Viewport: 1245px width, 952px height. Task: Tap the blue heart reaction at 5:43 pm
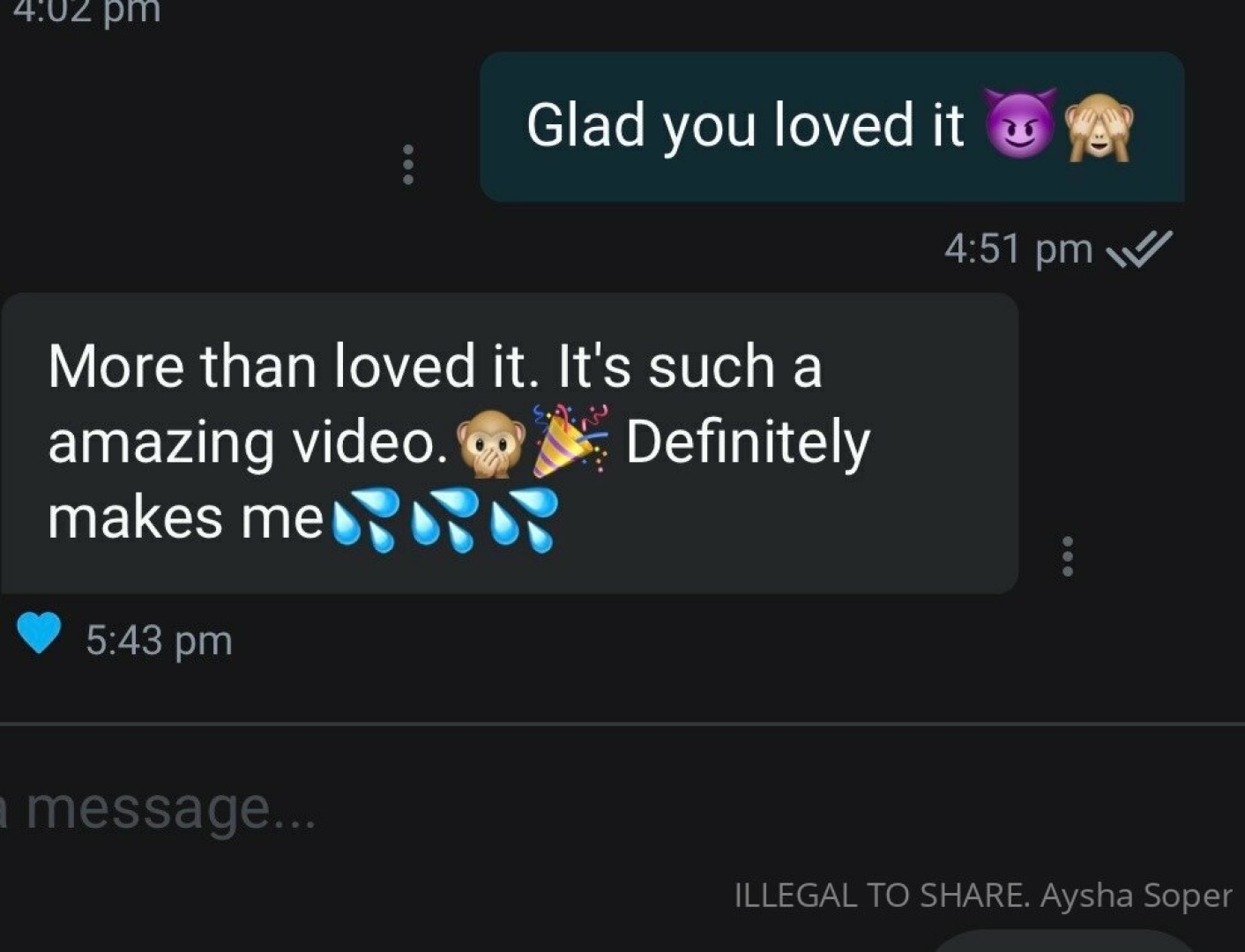[x=39, y=633]
